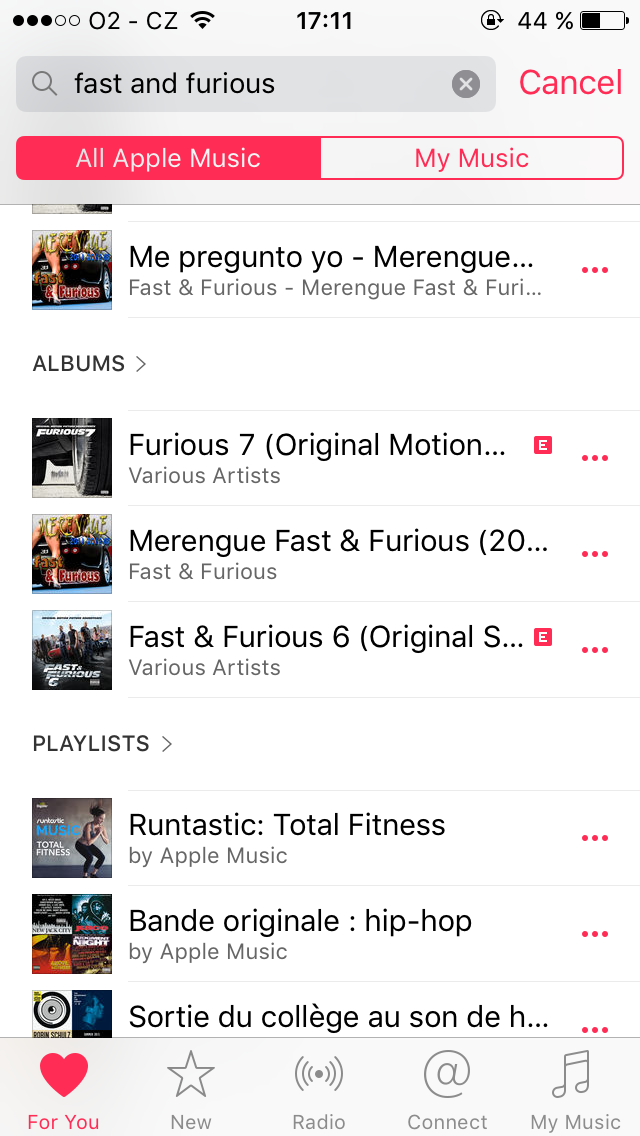Open the Furious 7 album
Image resolution: width=640 pixels, height=1136 pixels.
point(318,458)
